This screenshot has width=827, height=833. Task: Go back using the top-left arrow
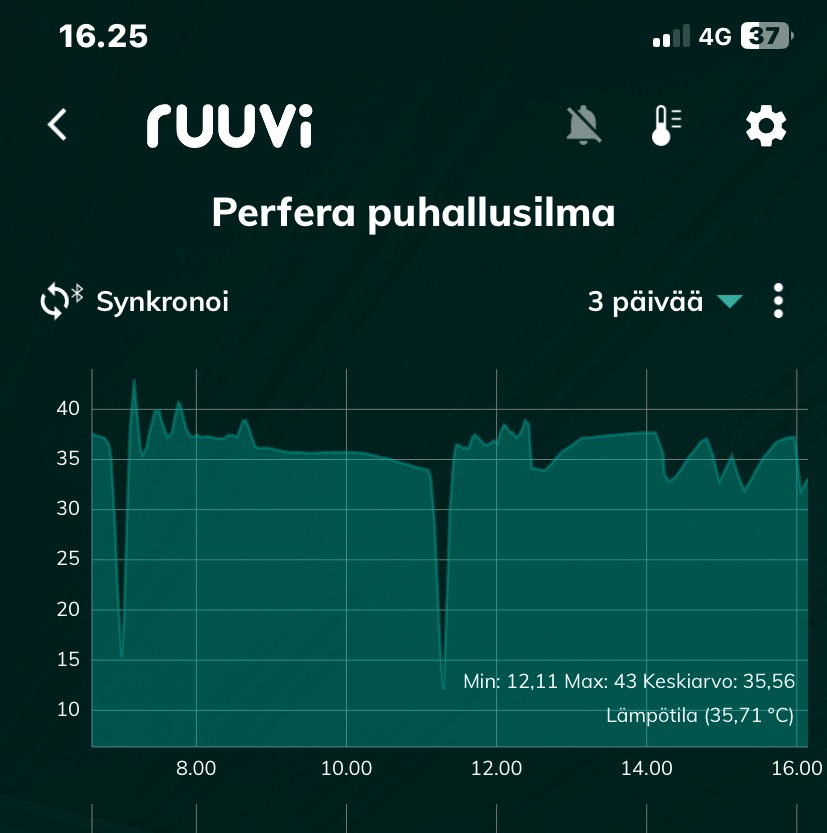pyautogui.click(x=58, y=125)
